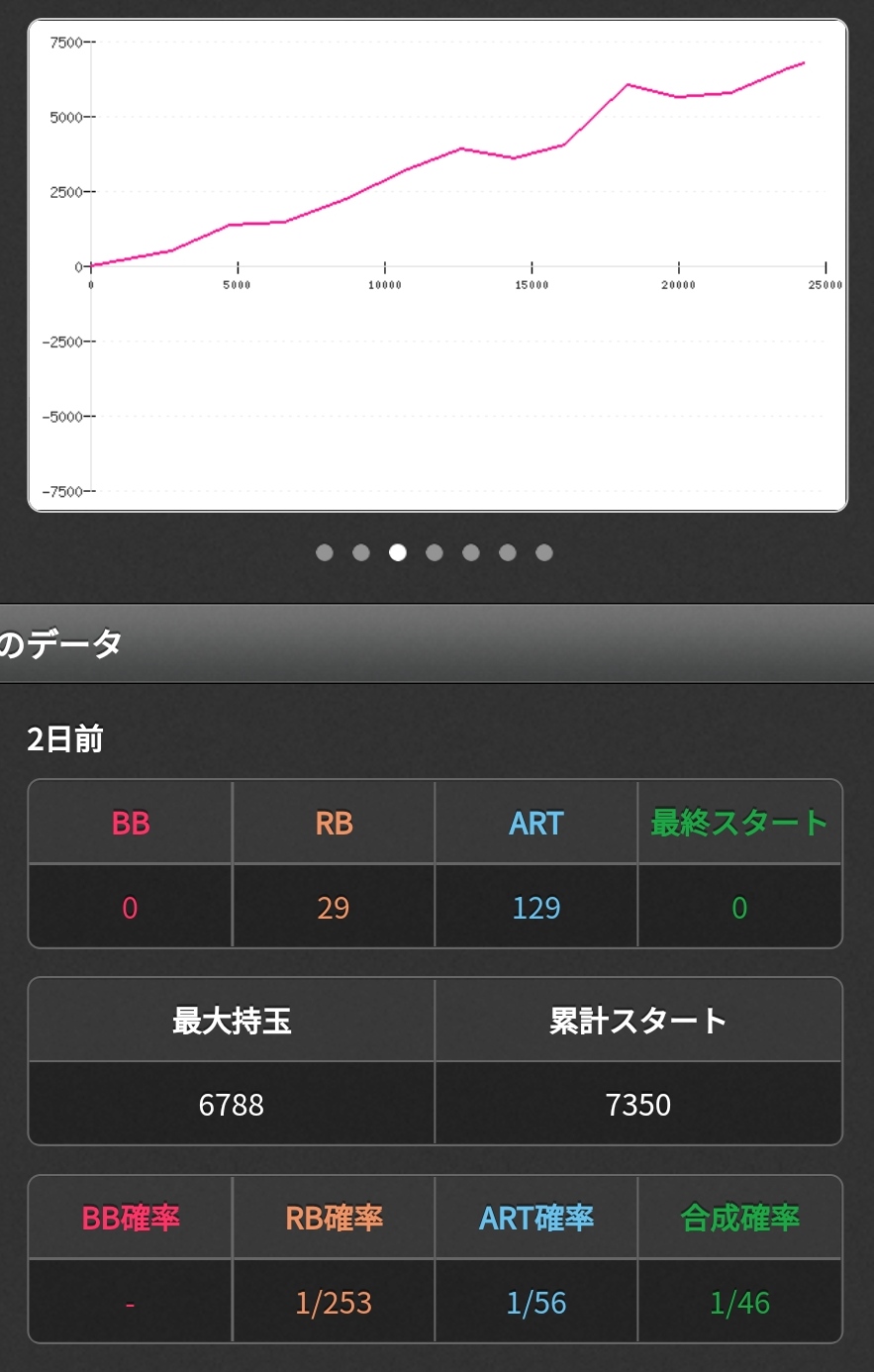The width and height of the screenshot is (874, 1372).
Task: Jump to the last graph page dot
Action: tap(544, 552)
